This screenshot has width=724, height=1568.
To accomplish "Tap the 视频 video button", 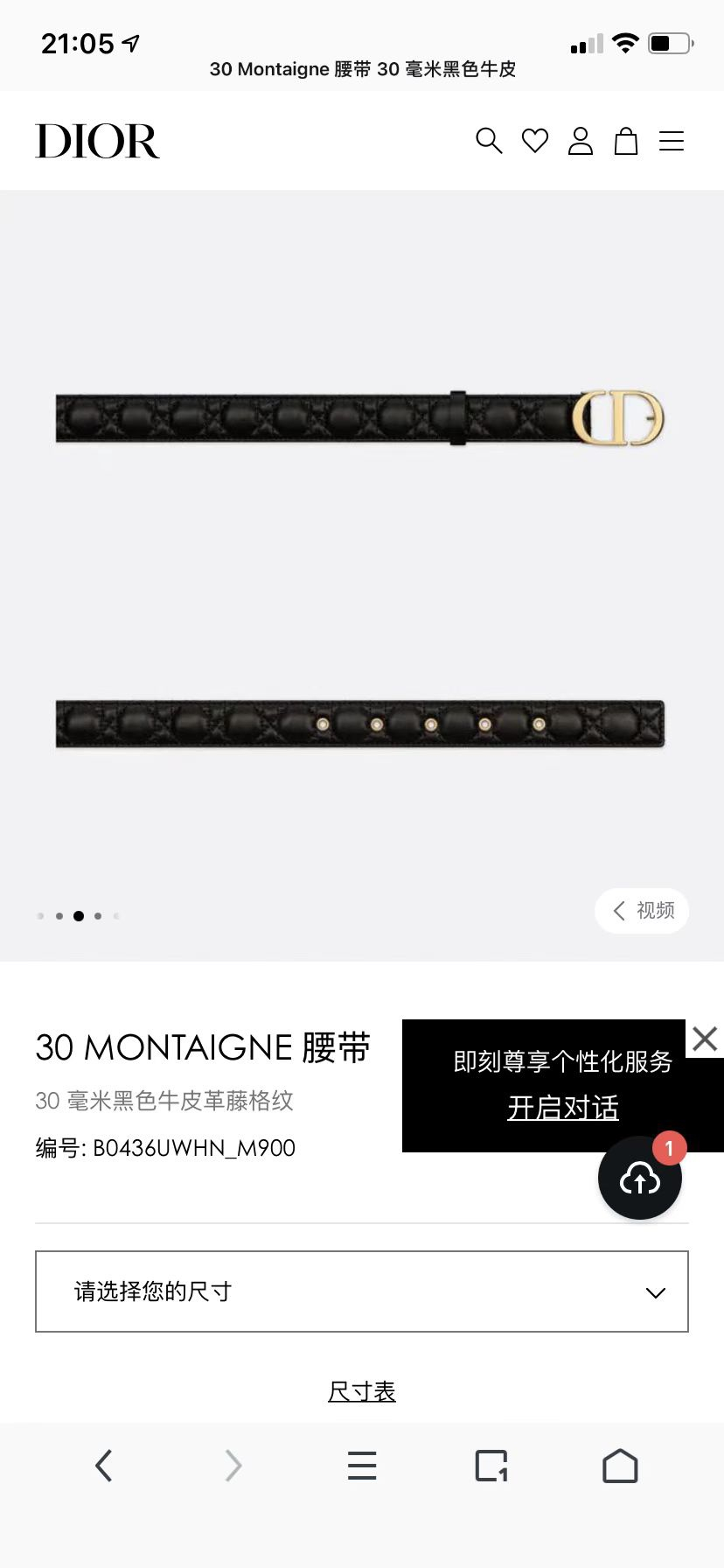I will 642,911.
